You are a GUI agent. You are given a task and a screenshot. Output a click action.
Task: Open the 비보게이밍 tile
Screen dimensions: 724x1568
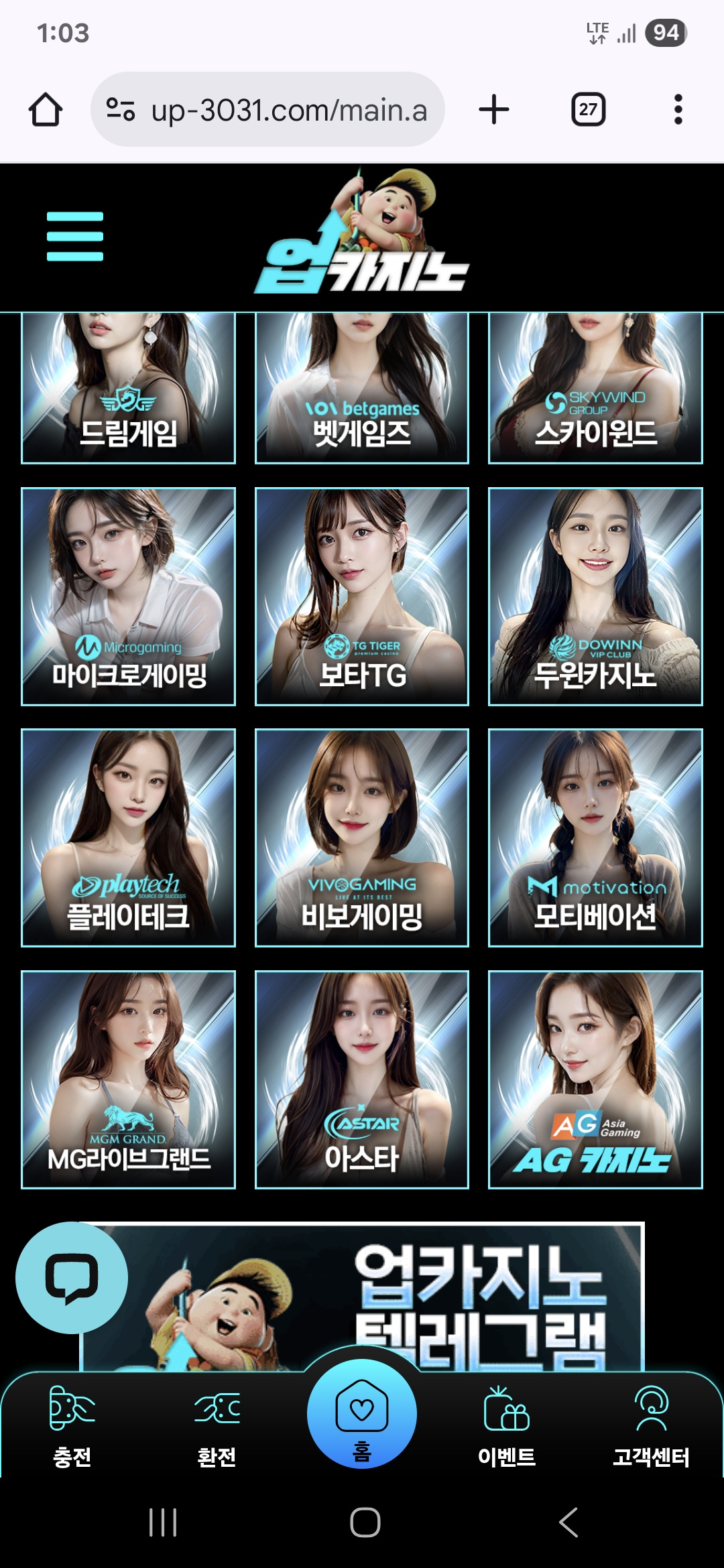361,838
